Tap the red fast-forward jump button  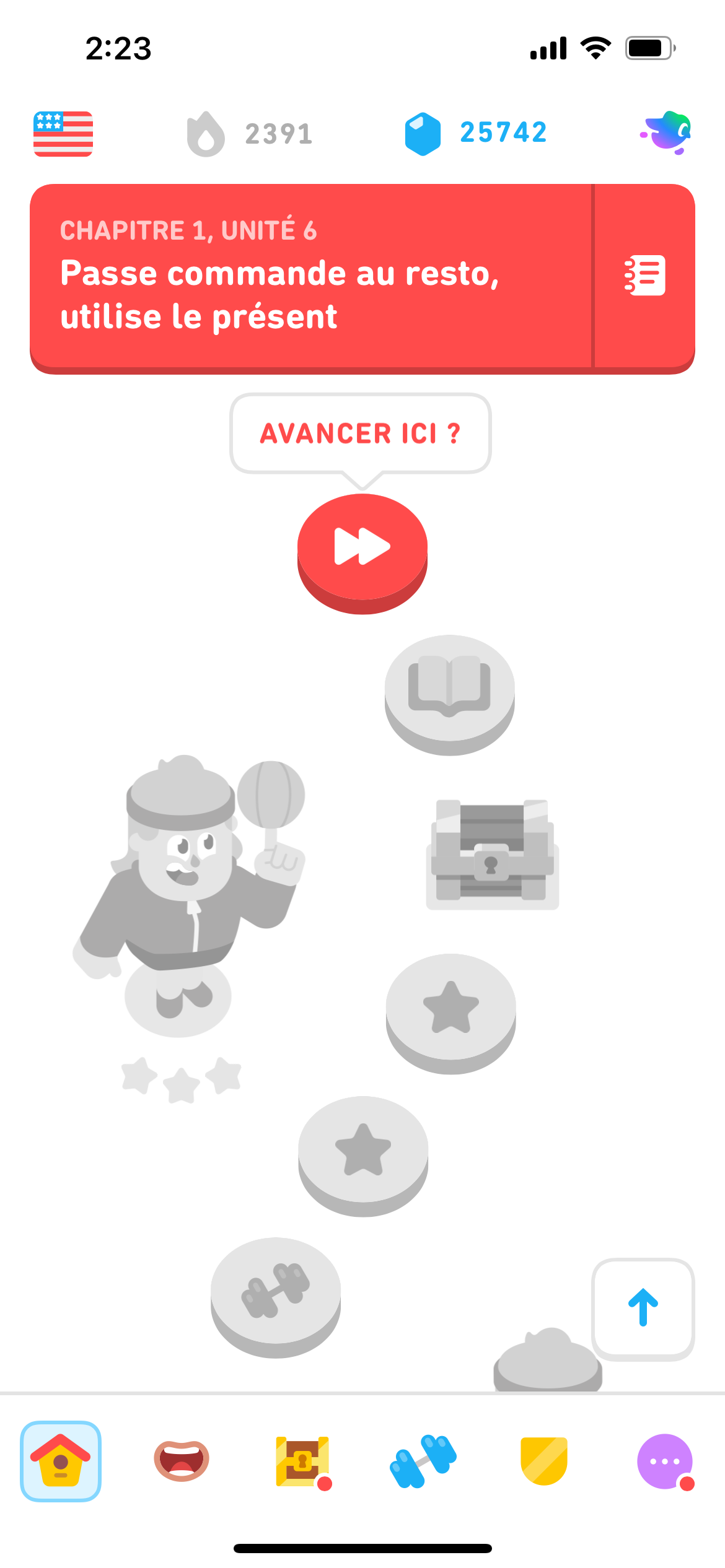click(x=362, y=547)
